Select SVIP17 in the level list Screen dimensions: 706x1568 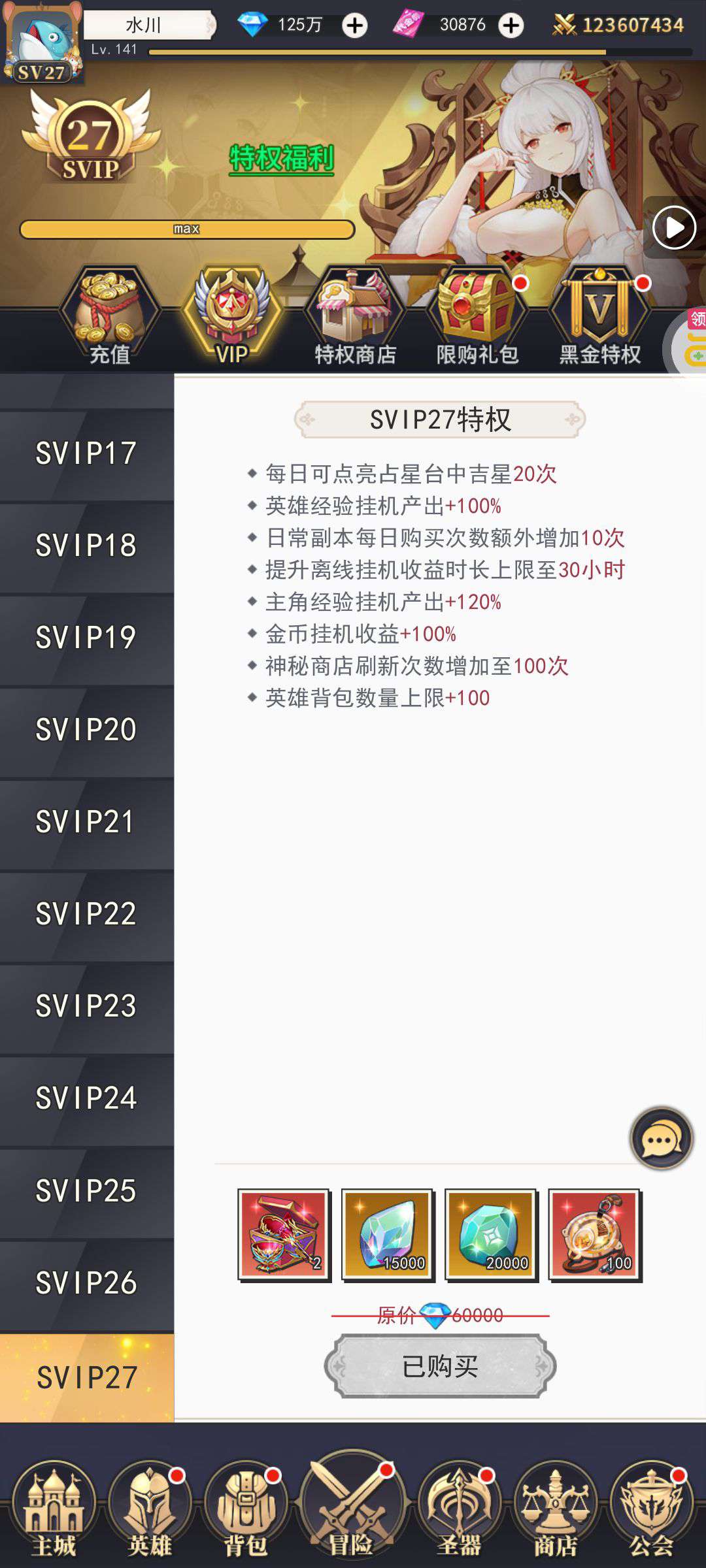tap(86, 453)
